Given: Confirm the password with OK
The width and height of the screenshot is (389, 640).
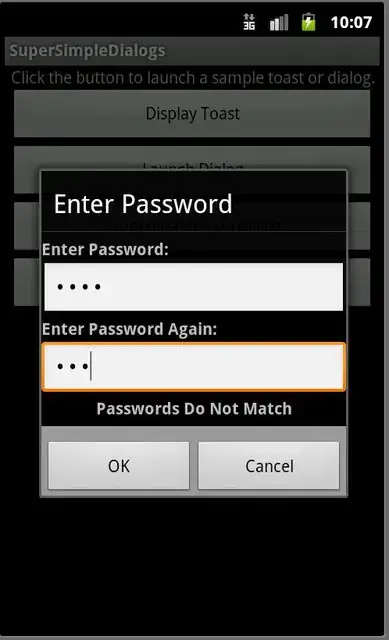Looking at the screenshot, I should [x=119, y=465].
